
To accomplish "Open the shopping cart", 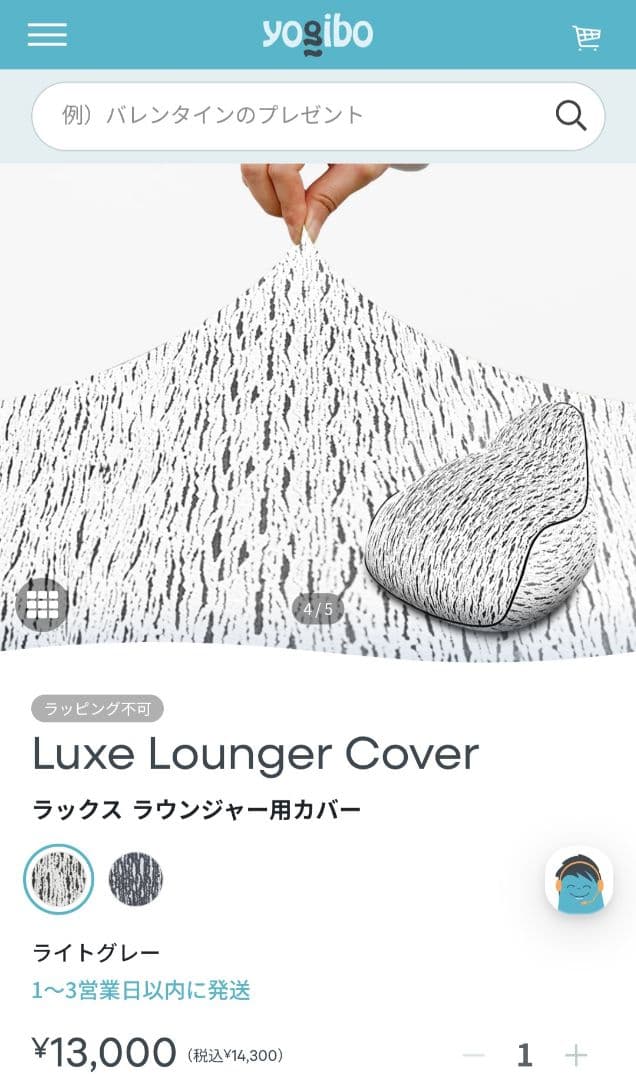I will pos(586,37).
